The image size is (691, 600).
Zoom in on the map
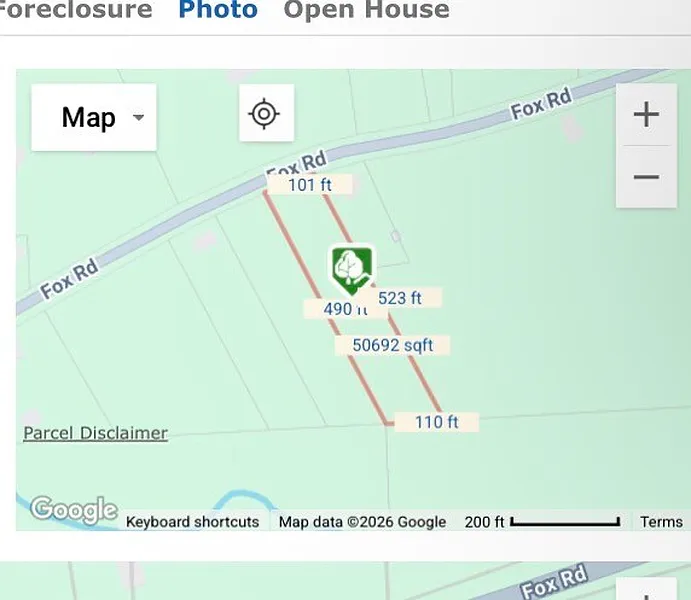pos(646,115)
